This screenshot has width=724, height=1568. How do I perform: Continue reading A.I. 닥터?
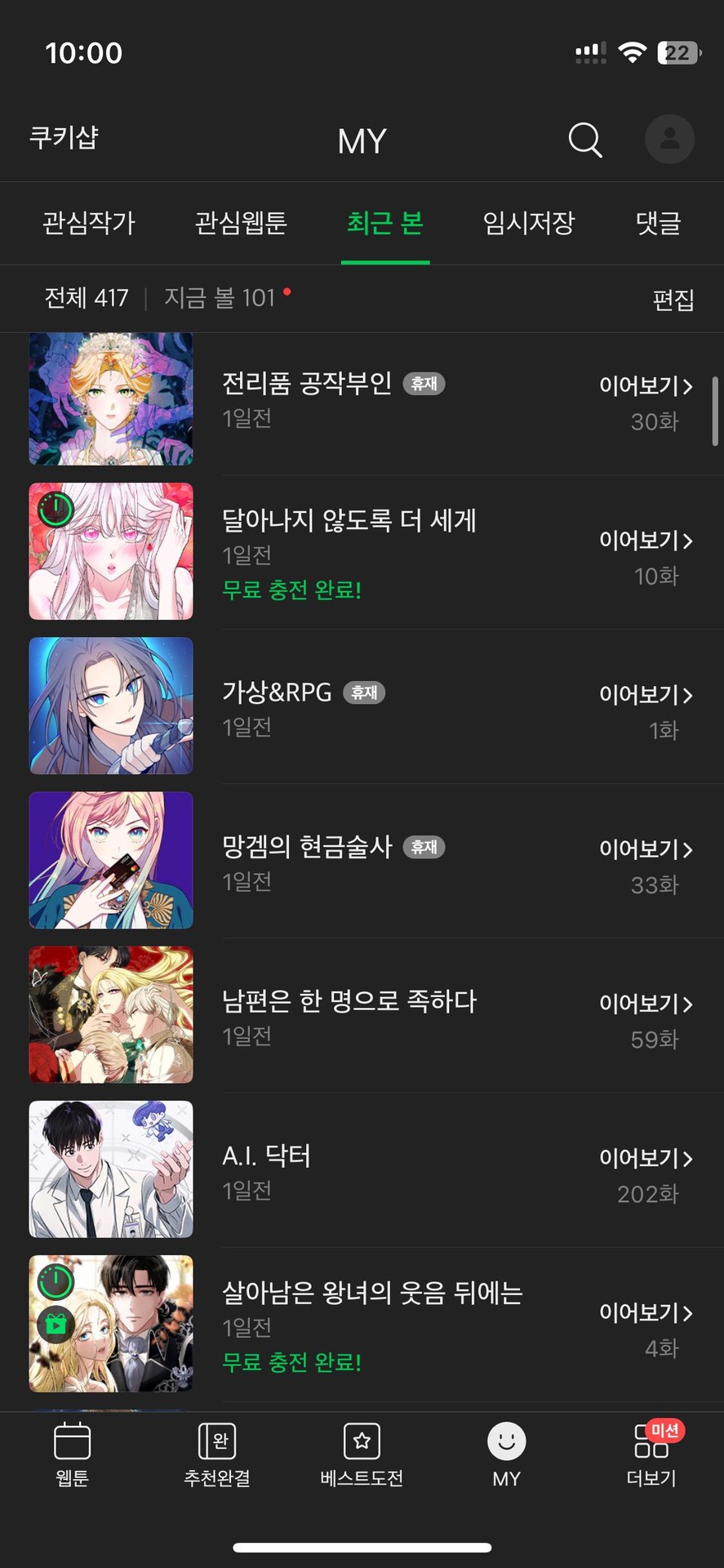645,1159
